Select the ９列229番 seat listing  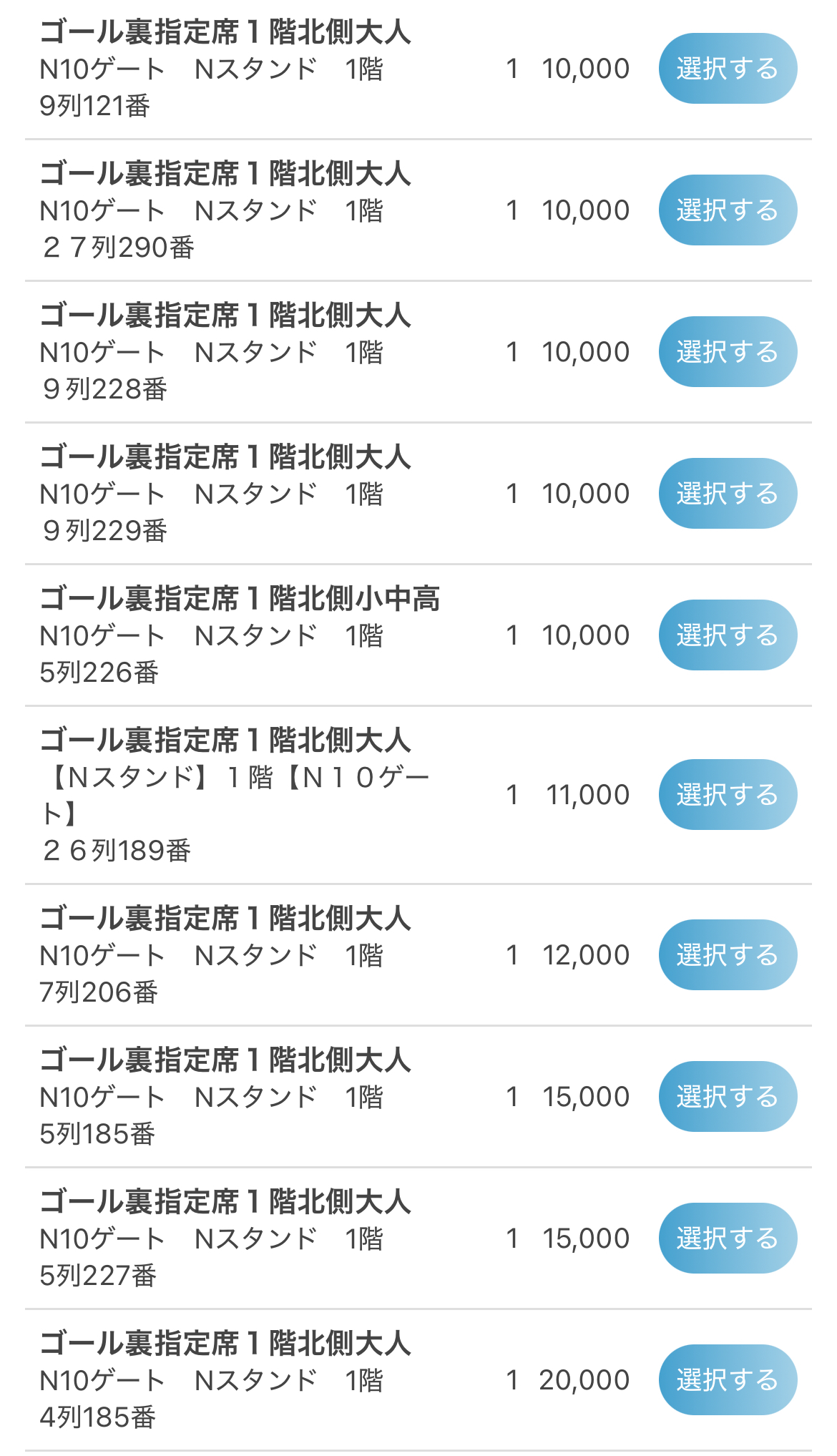click(728, 494)
